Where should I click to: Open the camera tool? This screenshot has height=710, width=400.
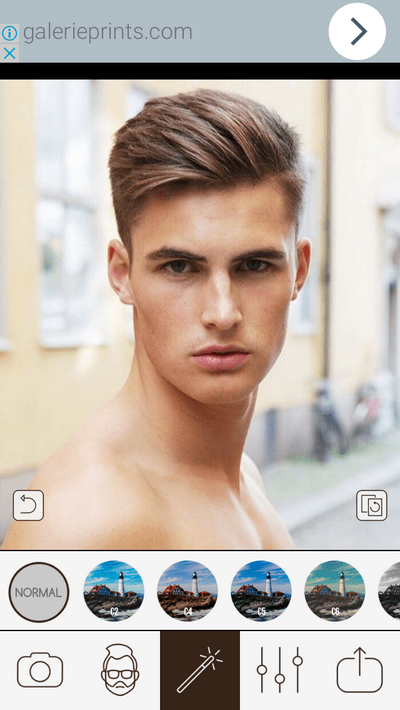[40, 670]
